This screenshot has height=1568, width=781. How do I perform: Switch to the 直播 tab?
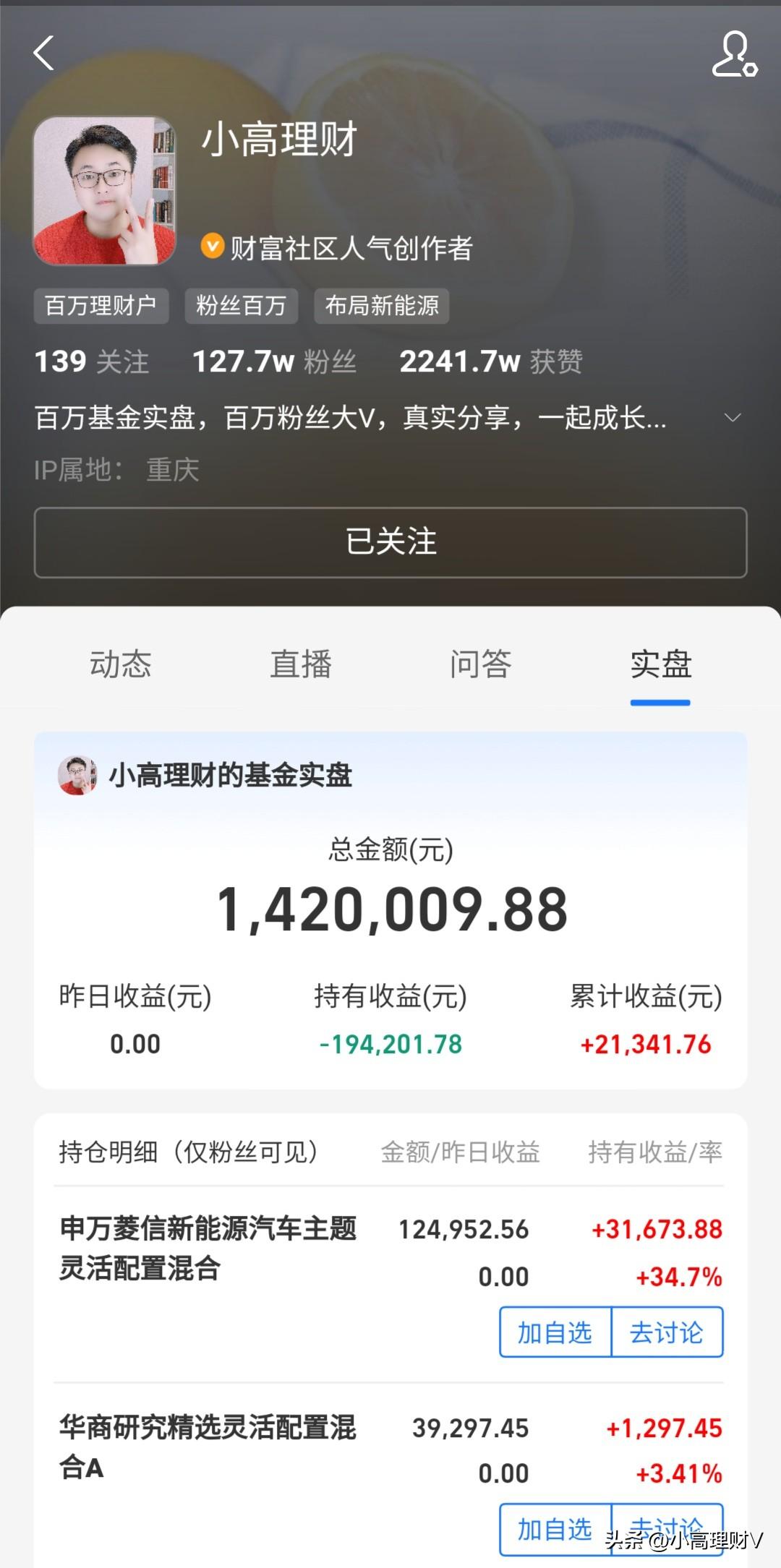(x=301, y=664)
